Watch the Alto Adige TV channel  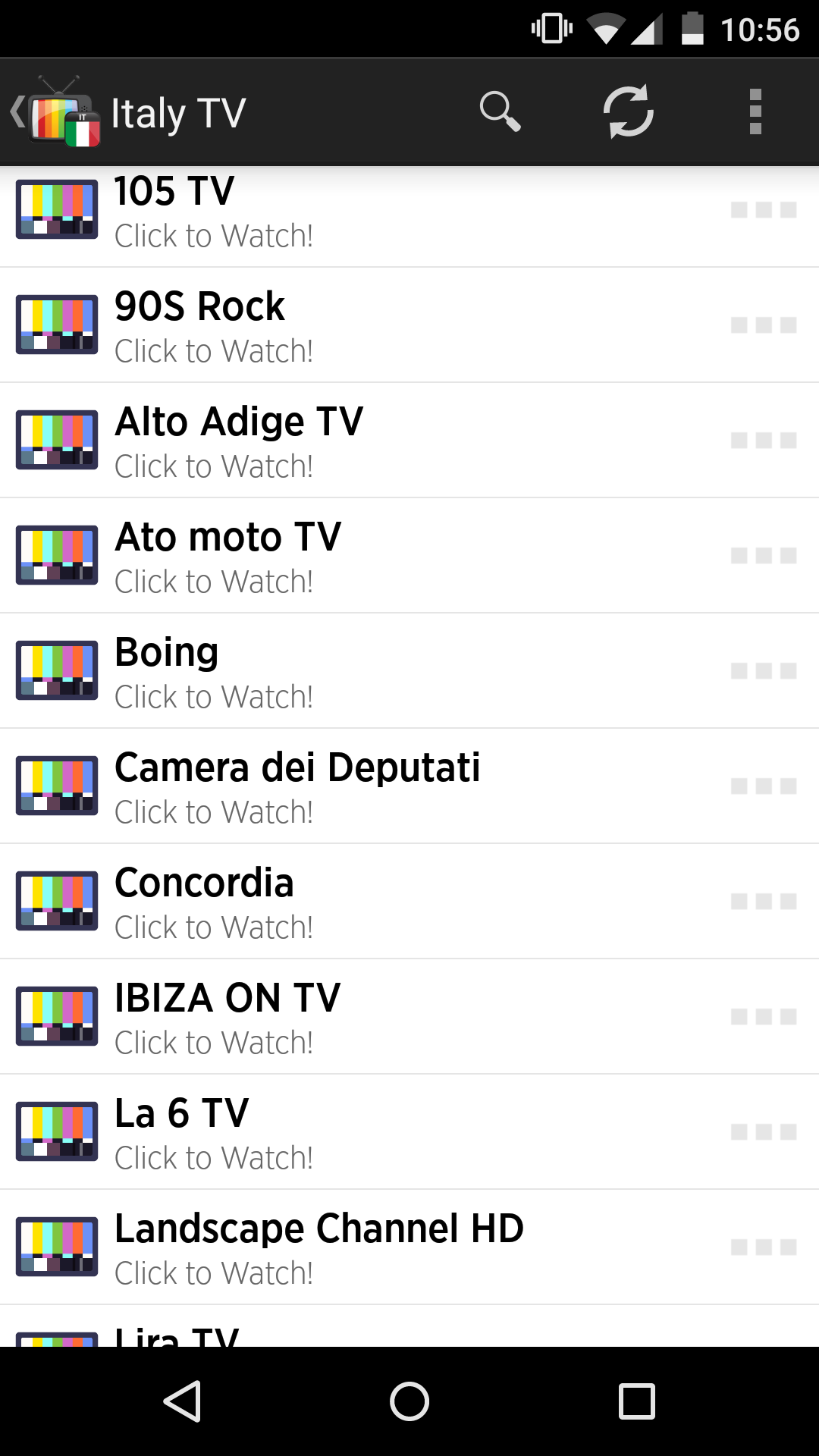303,440
